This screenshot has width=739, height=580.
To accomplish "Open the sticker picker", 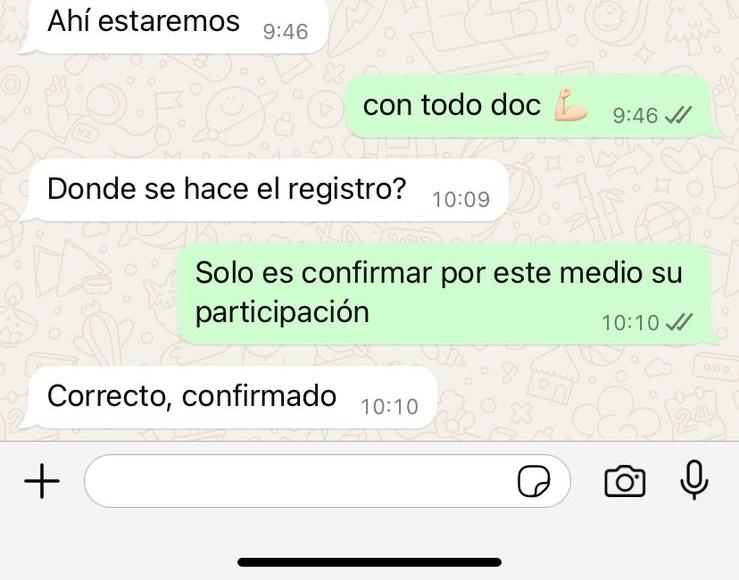I will (x=534, y=482).
